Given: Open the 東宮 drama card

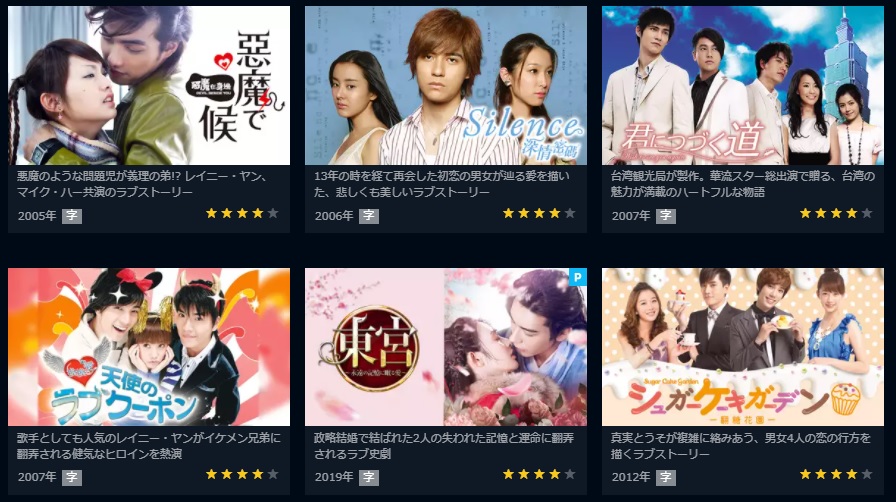Looking at the screenshot, I should pyautogui.click(x=446, y=347).
